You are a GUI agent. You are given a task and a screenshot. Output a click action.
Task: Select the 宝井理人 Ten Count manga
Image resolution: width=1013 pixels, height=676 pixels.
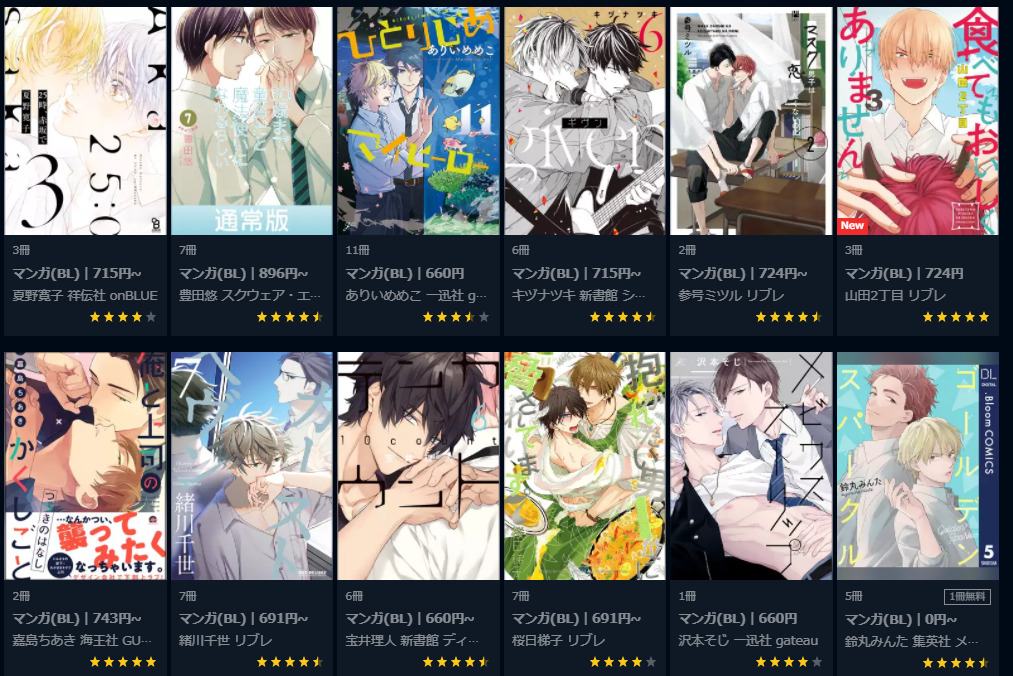point(418,465)
